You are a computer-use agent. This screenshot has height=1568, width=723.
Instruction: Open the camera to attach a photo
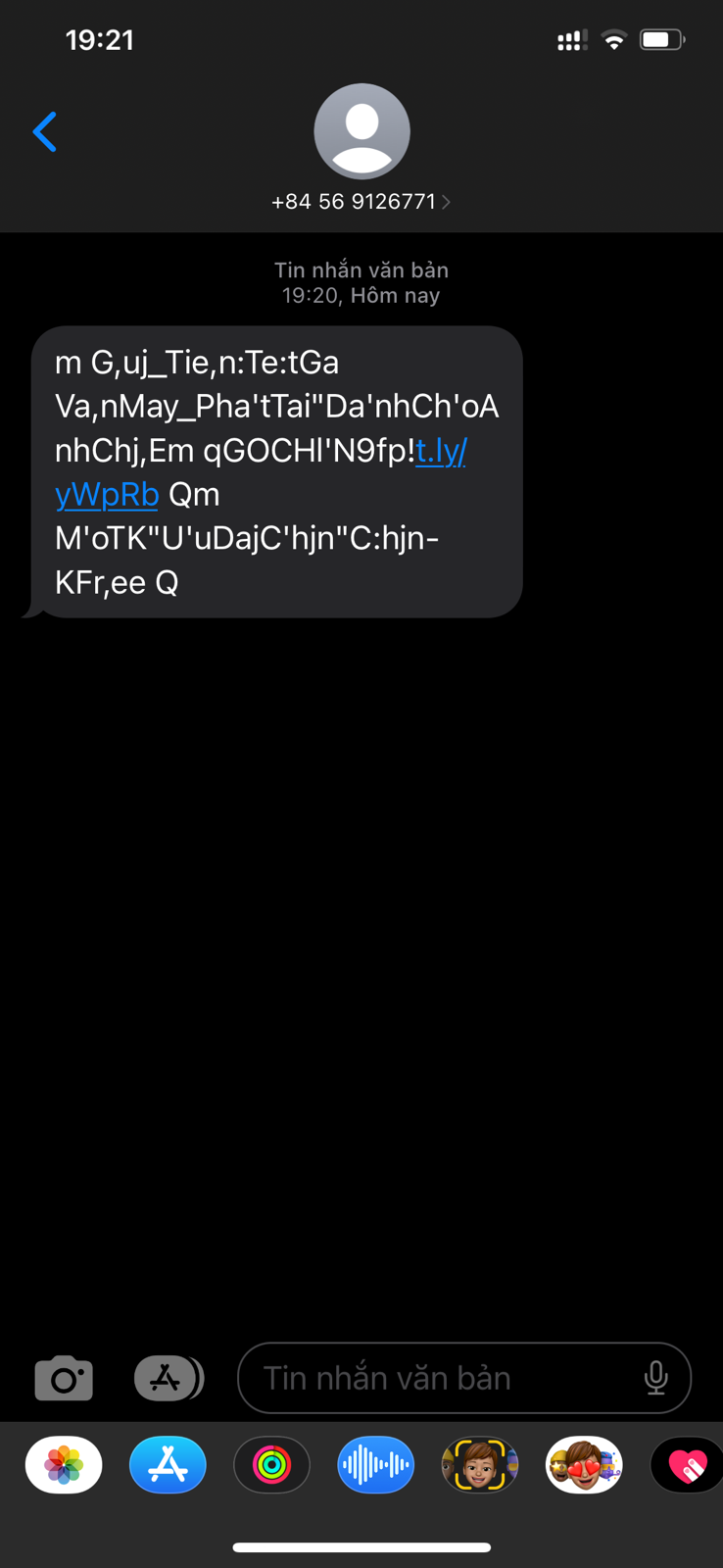64,1379
